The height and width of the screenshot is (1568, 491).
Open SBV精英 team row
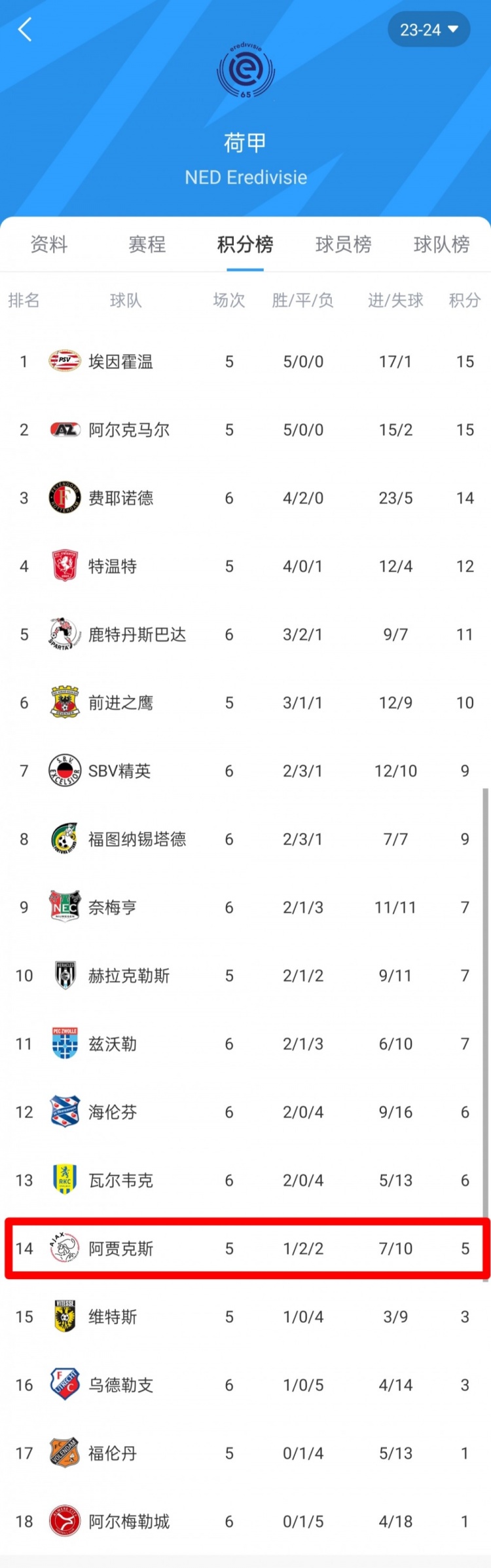click(120, 771)
